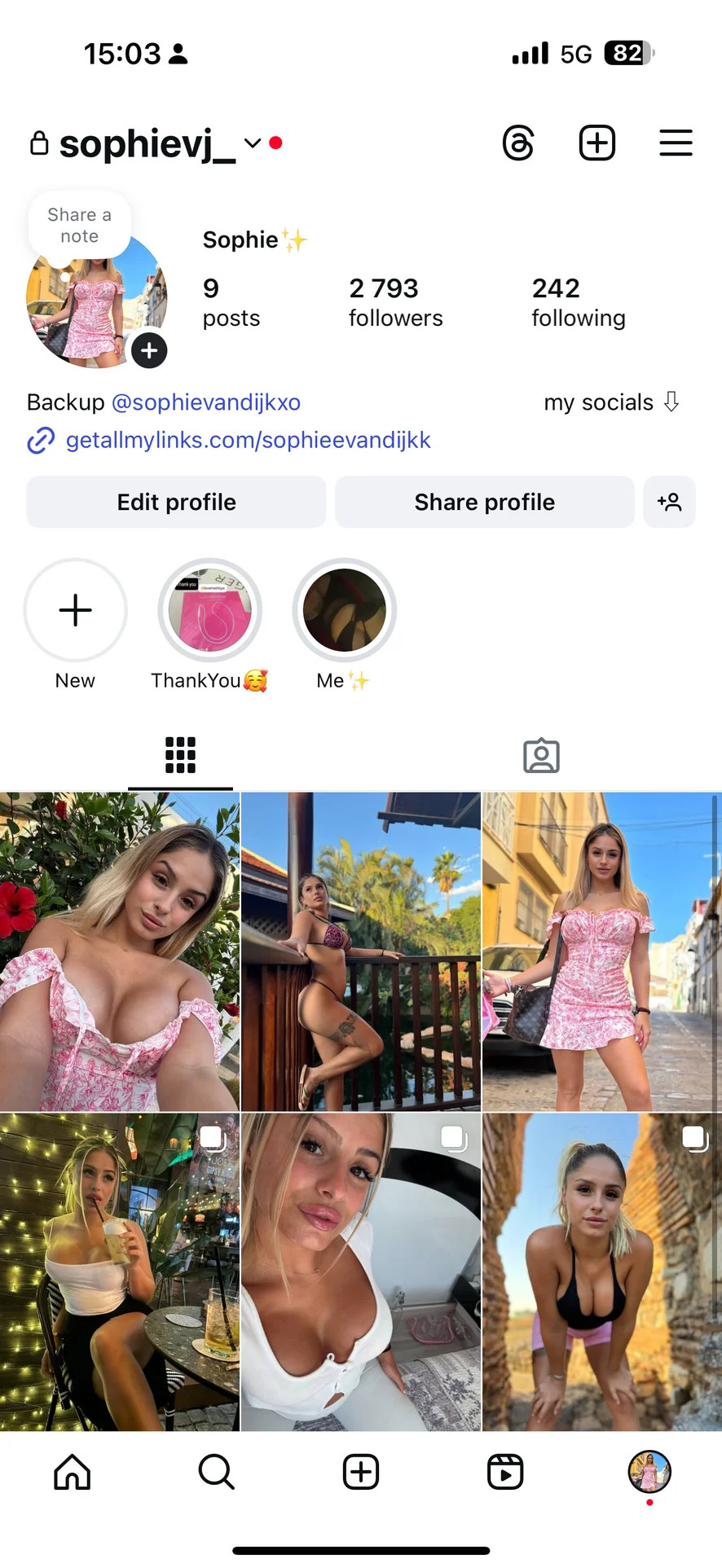Open the hamburger menu
The width and height of the screenshot is (722, 1568).
pos(676,143)
